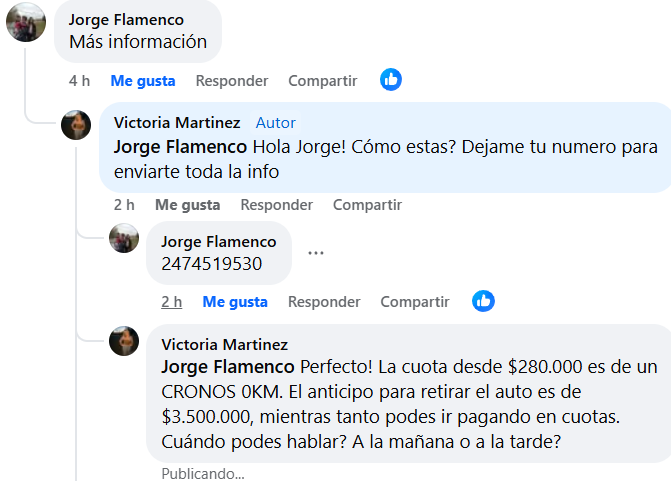Reply to Jorge's 'Más información' comment
Image resolution: width=671 pixels, height=481 pixels.
231,81
